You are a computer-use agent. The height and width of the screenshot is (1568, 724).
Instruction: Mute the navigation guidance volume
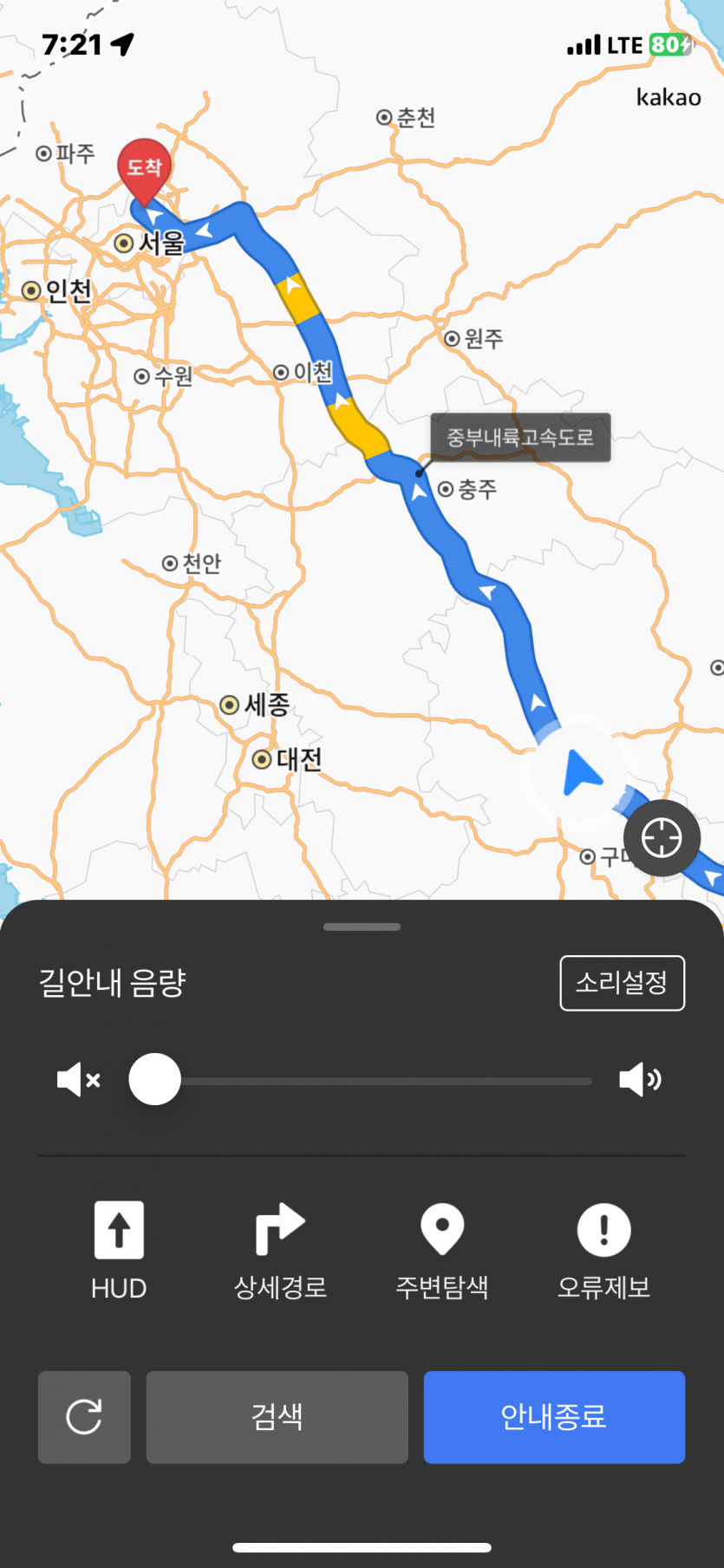(x=78, y=1080)
